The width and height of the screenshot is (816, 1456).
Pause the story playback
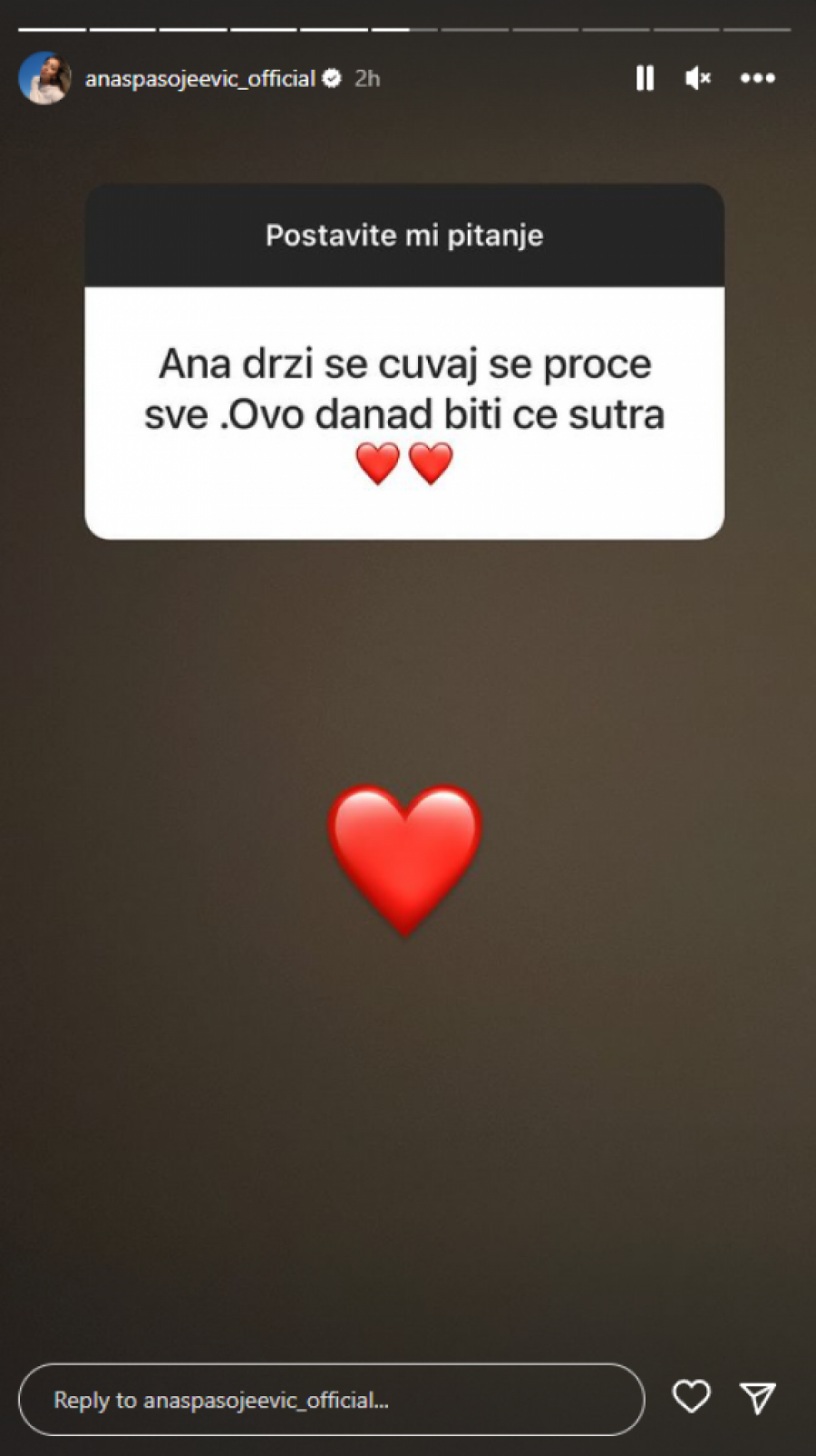tap(645, 79)
